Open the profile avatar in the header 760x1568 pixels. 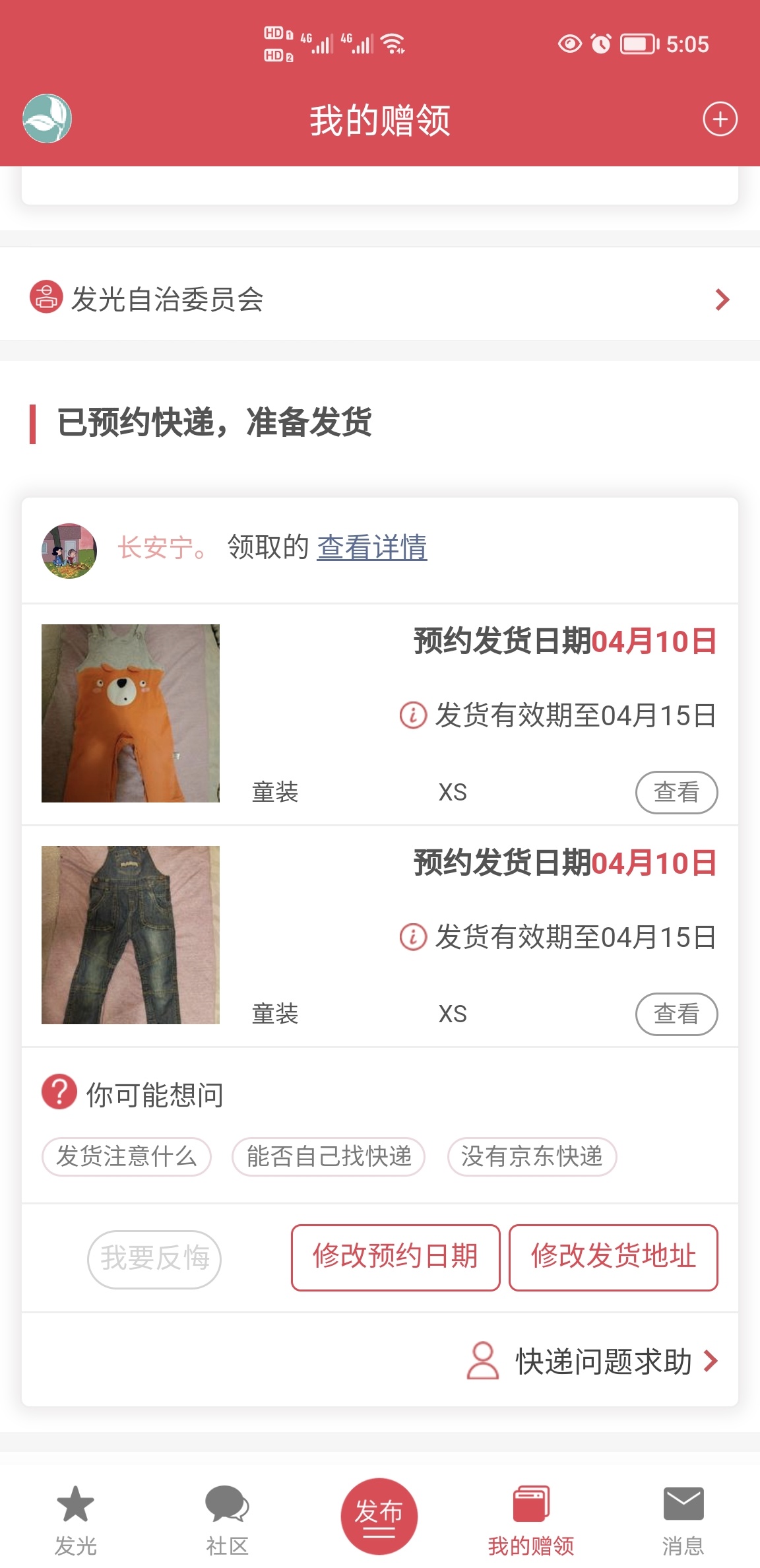[47, 119]
